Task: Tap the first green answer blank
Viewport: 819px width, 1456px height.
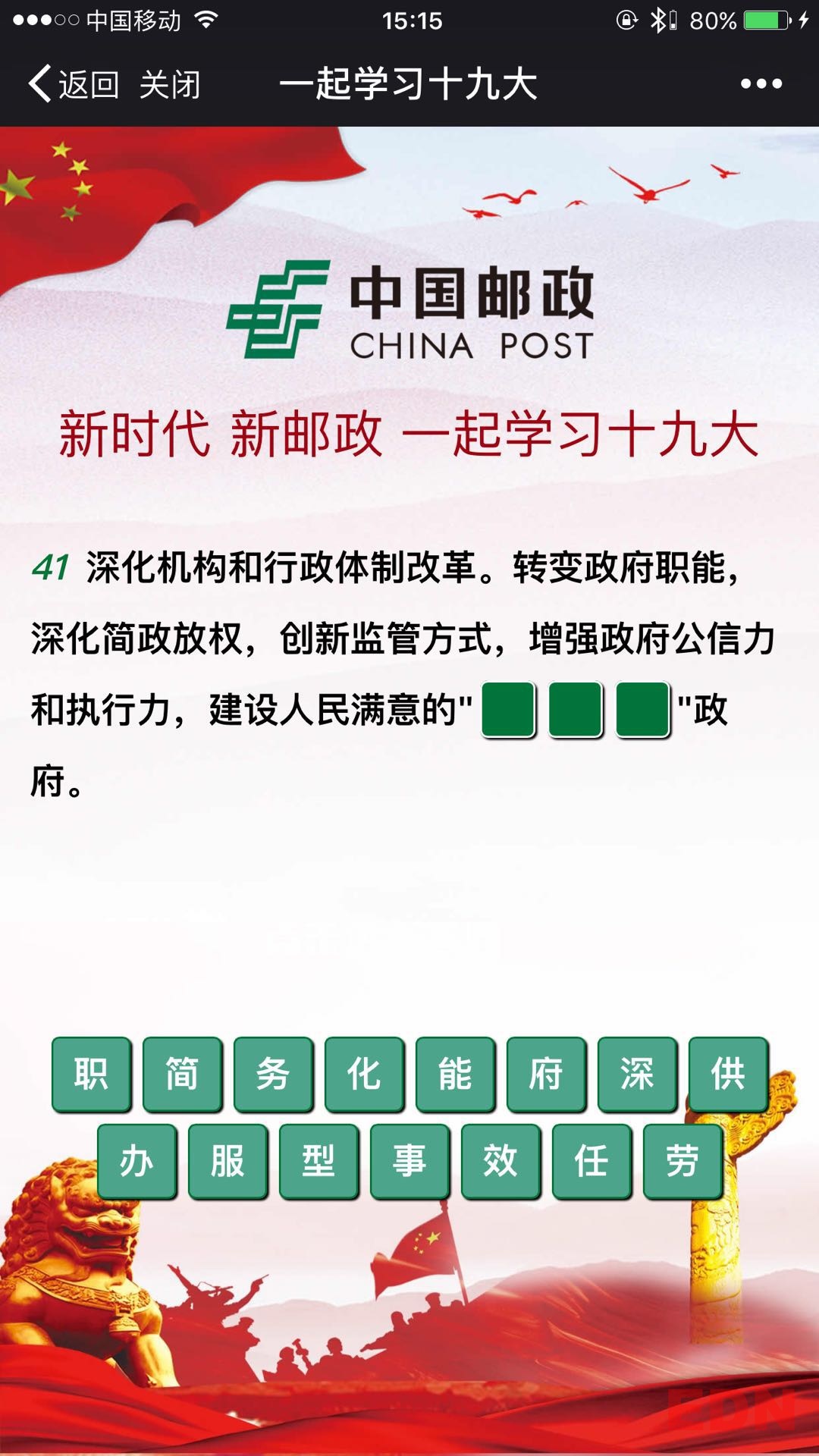Action: coord(508,709)
